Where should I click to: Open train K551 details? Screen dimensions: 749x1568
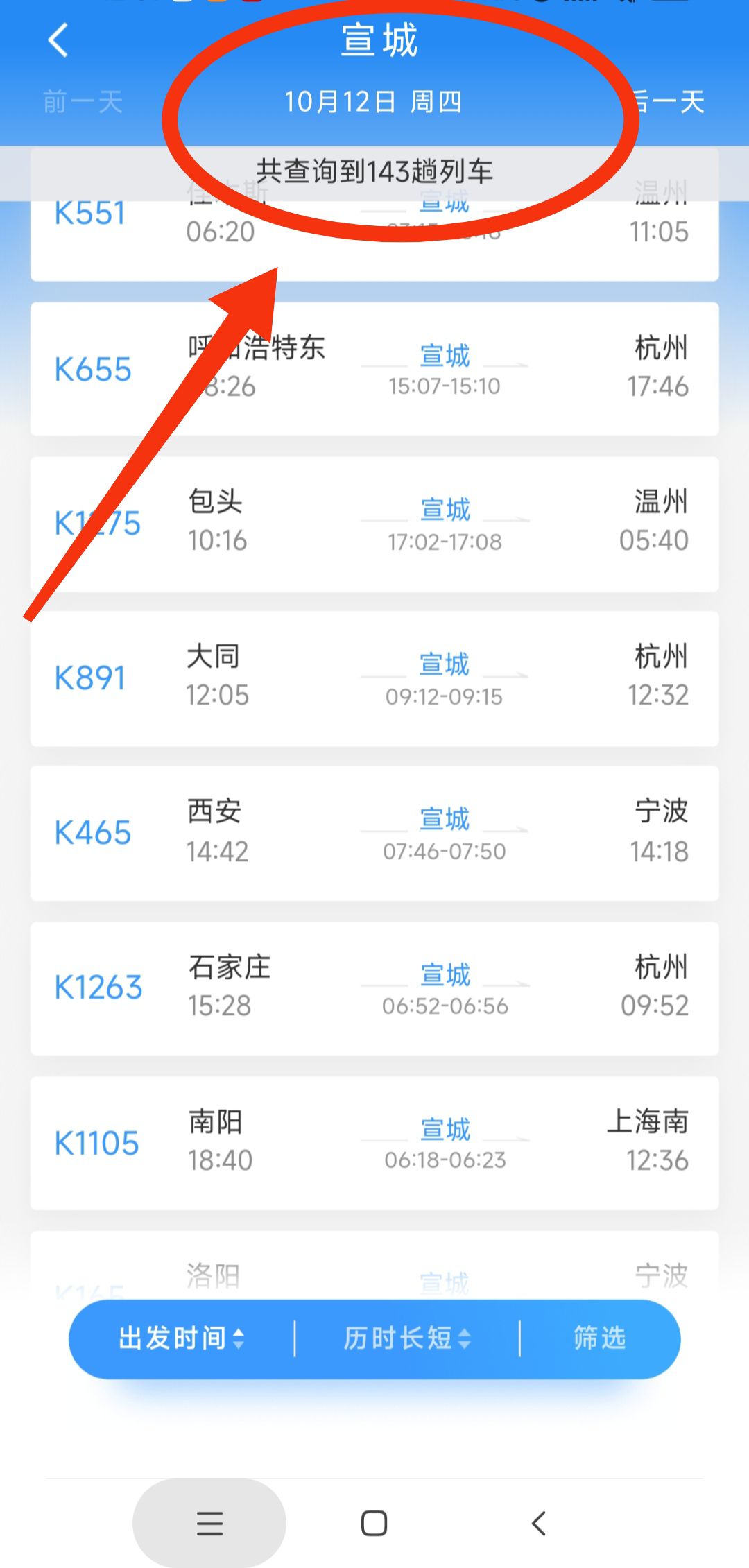pos(374,236)
